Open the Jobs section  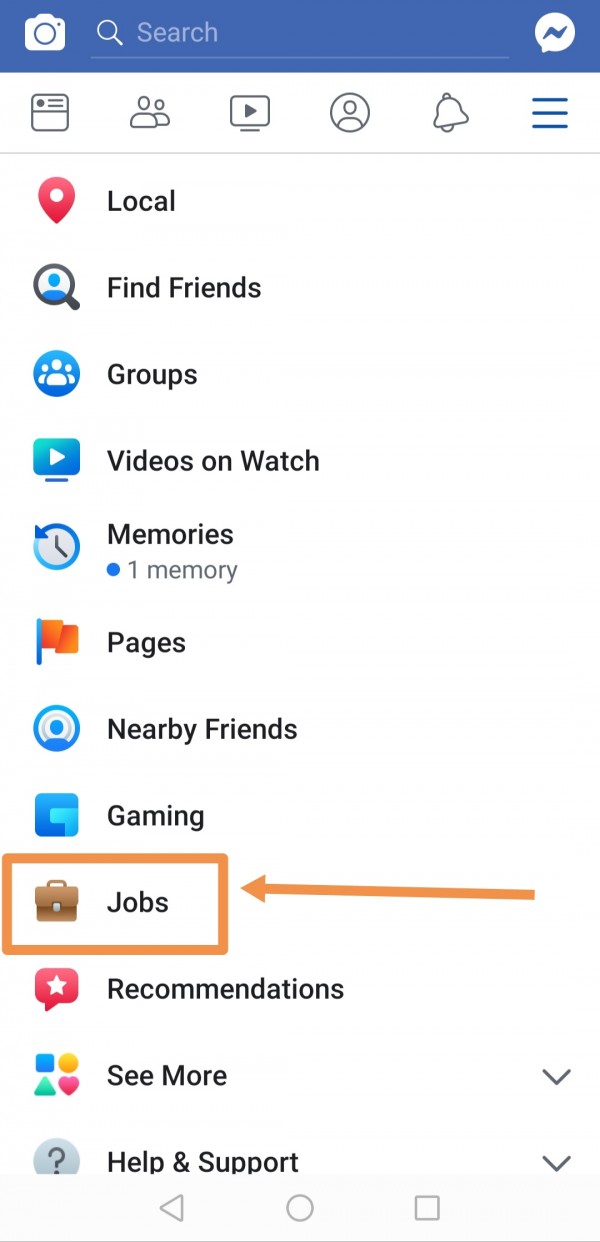click(x=137, y=902)
